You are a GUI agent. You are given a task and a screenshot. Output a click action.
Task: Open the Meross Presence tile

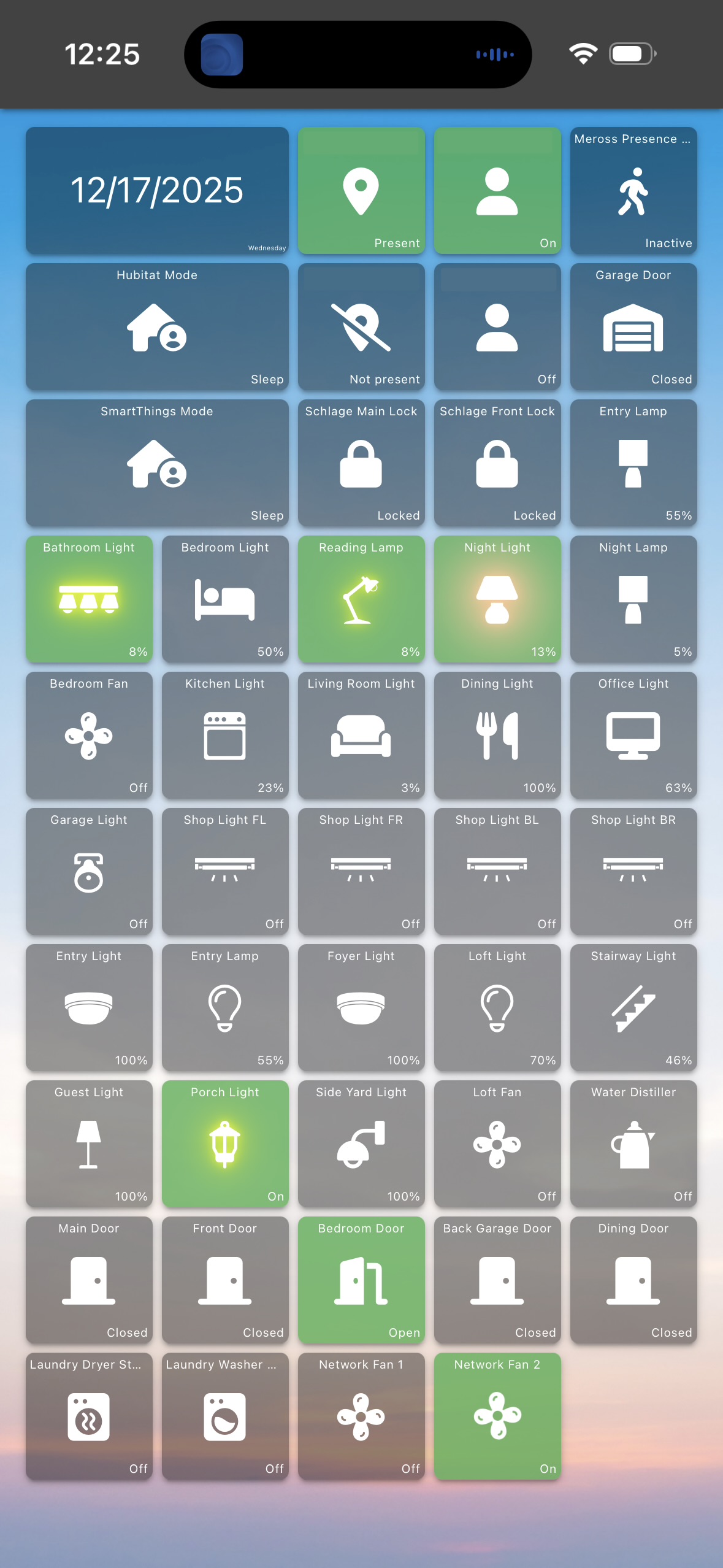point(633,191)
